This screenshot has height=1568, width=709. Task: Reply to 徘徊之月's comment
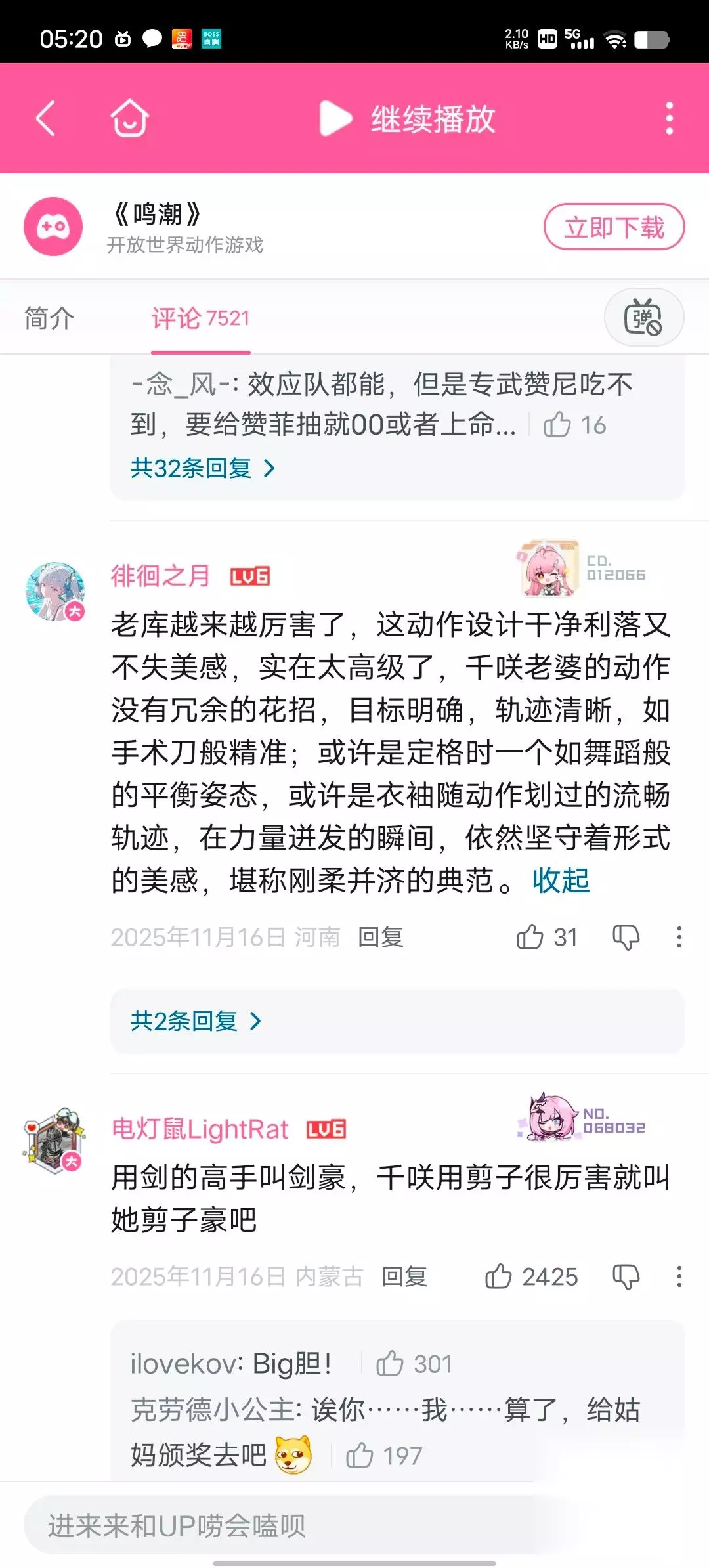click(381, 937)
